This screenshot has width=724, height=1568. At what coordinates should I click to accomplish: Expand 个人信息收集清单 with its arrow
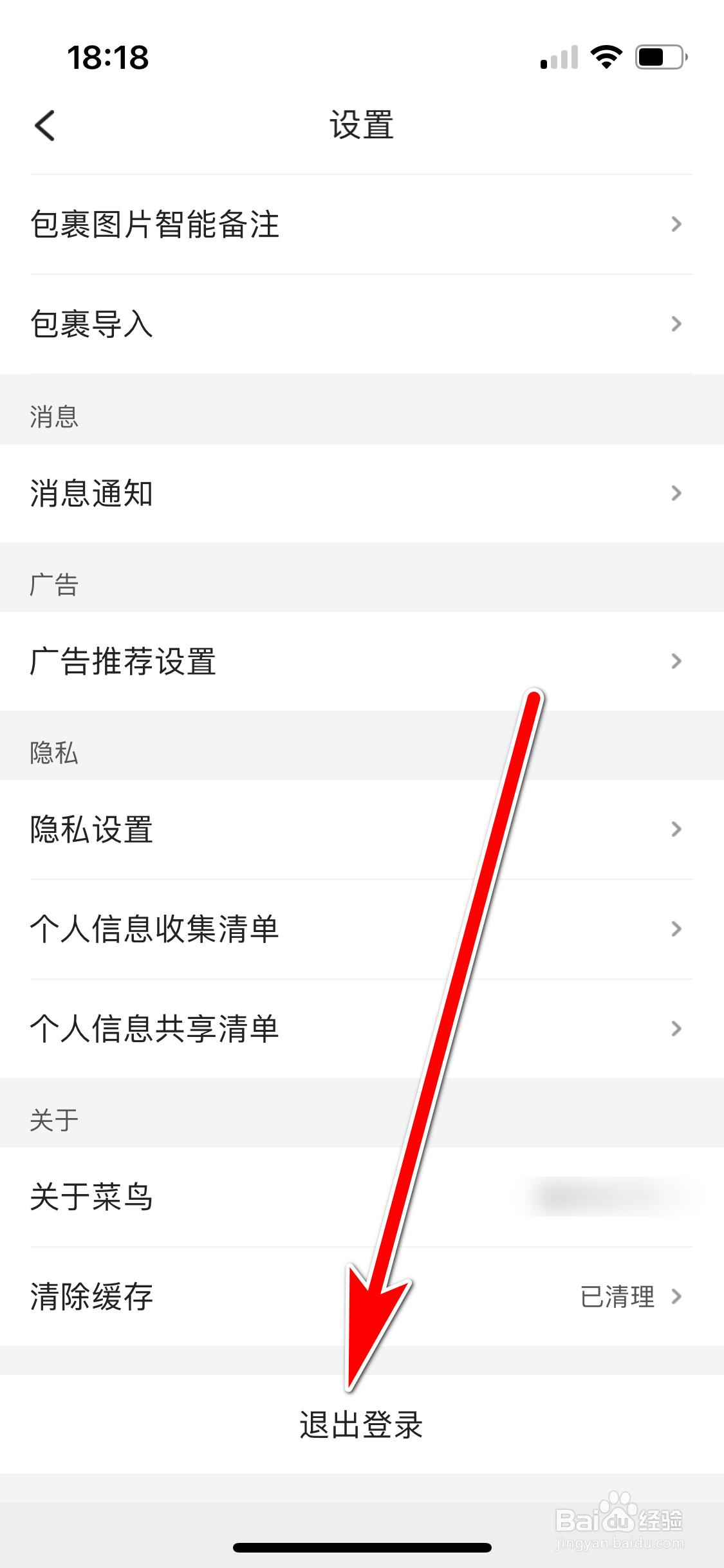(x=676, y=928)
